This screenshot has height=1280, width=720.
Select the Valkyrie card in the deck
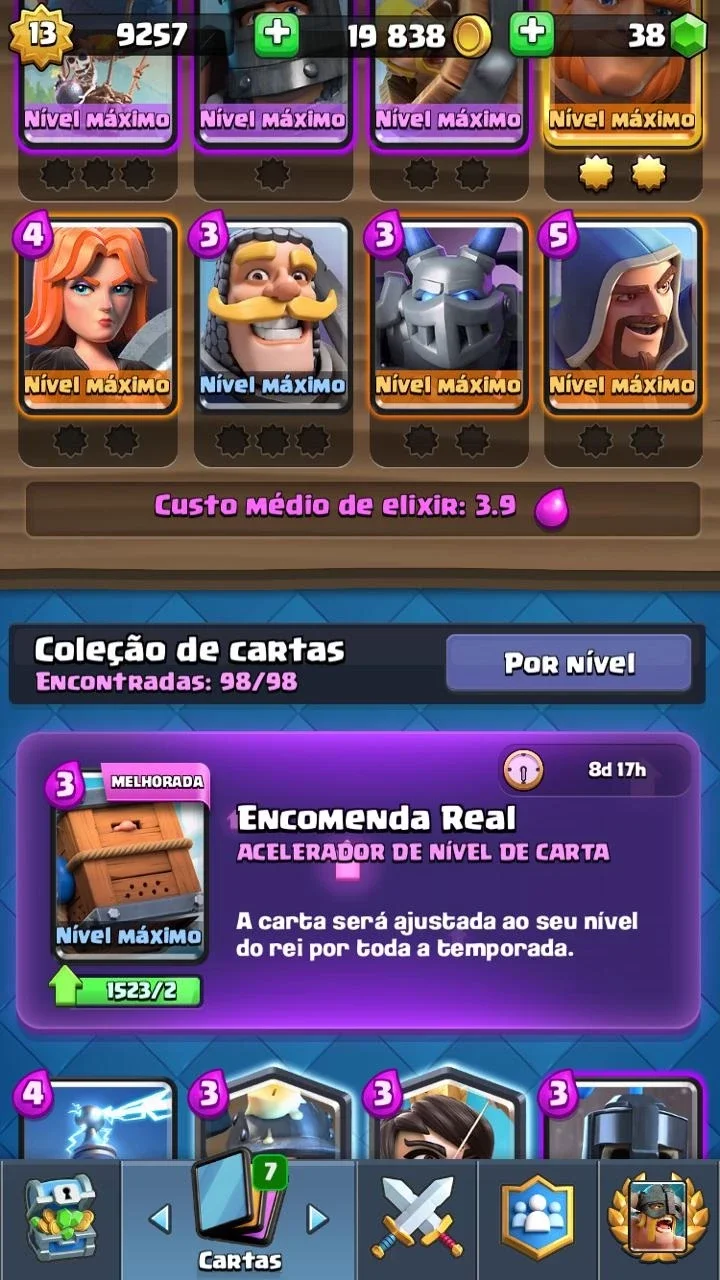point(97,316)
